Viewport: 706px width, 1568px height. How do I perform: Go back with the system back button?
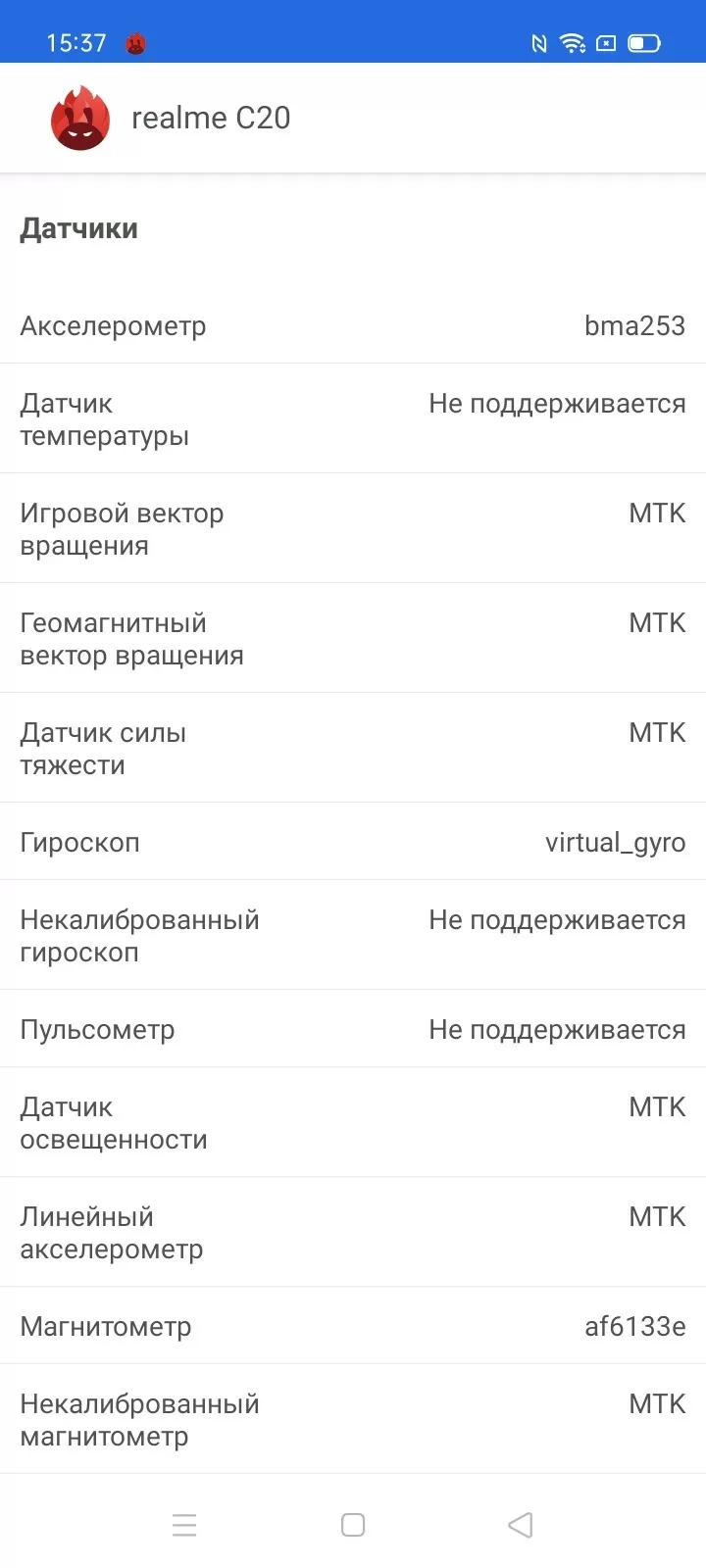[521, 1525]
